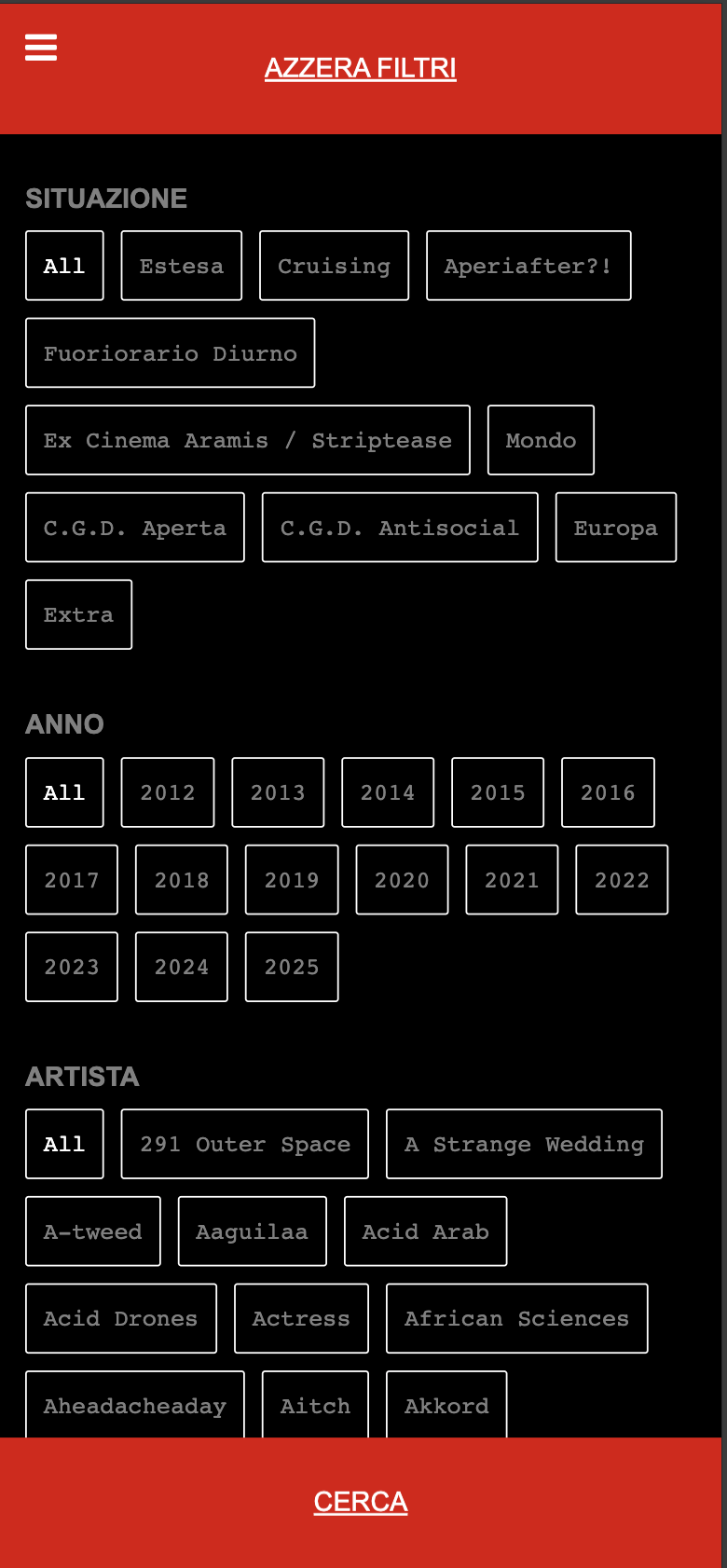Filter by the Europa chip
This screenshot has width=727, height=1568.
[616, 528]
